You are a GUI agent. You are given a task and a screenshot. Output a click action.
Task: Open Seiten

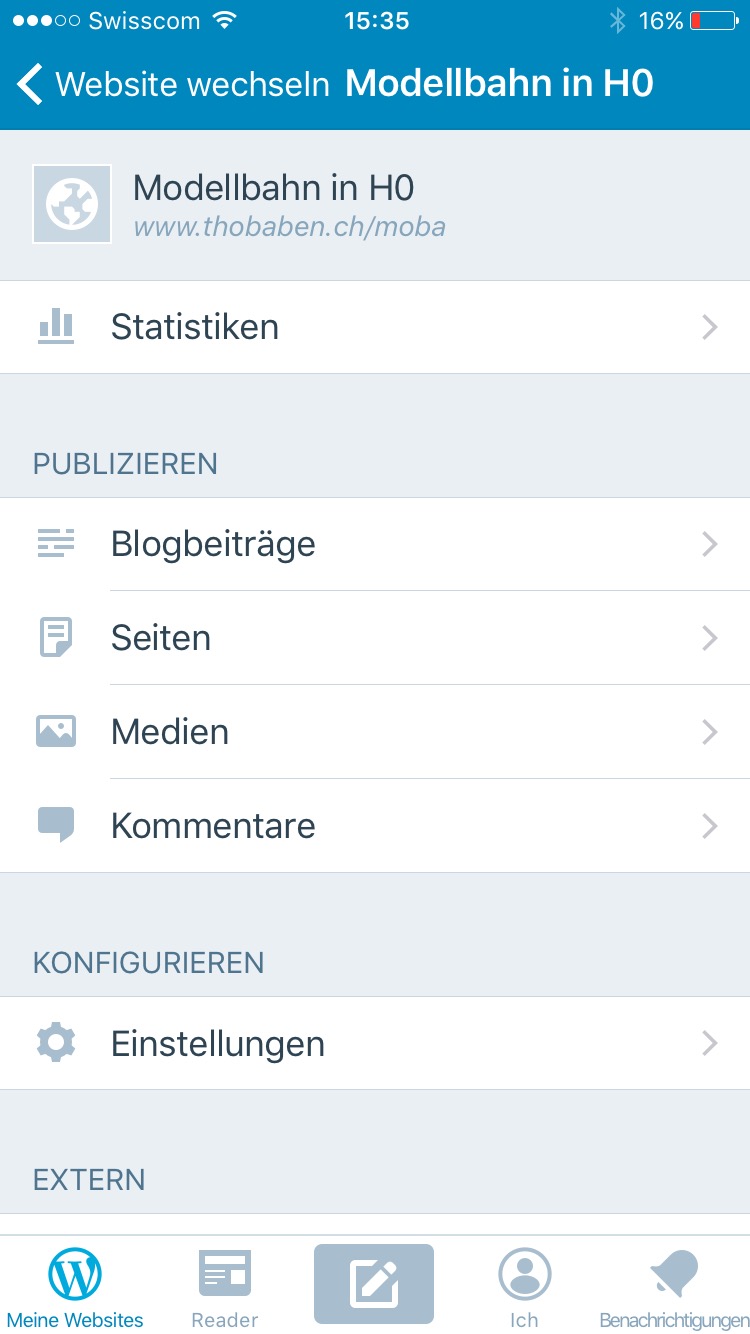tap(375, 638)
